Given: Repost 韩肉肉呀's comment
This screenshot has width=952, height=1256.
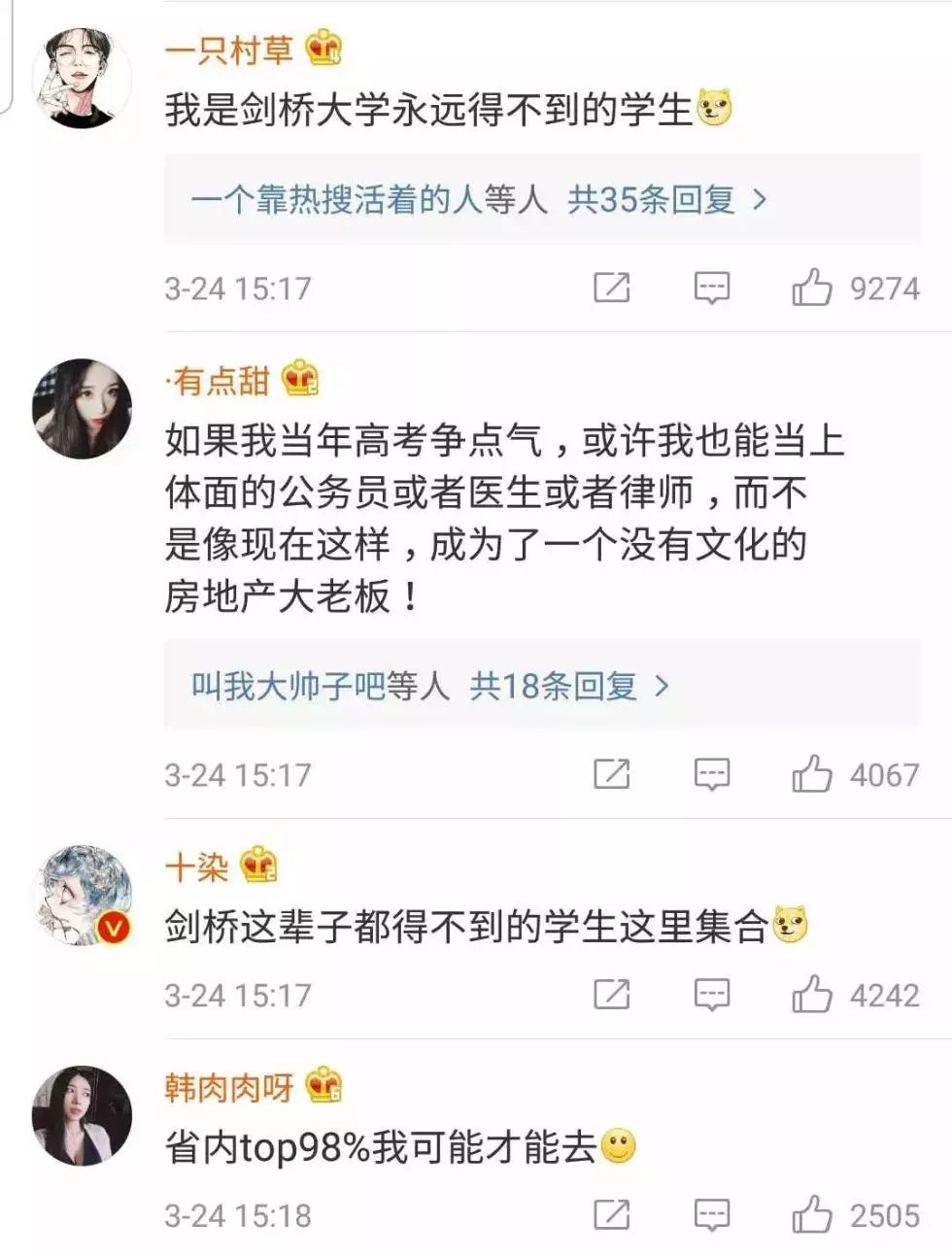Looking at the screenshot, I should pos(611,1215).
